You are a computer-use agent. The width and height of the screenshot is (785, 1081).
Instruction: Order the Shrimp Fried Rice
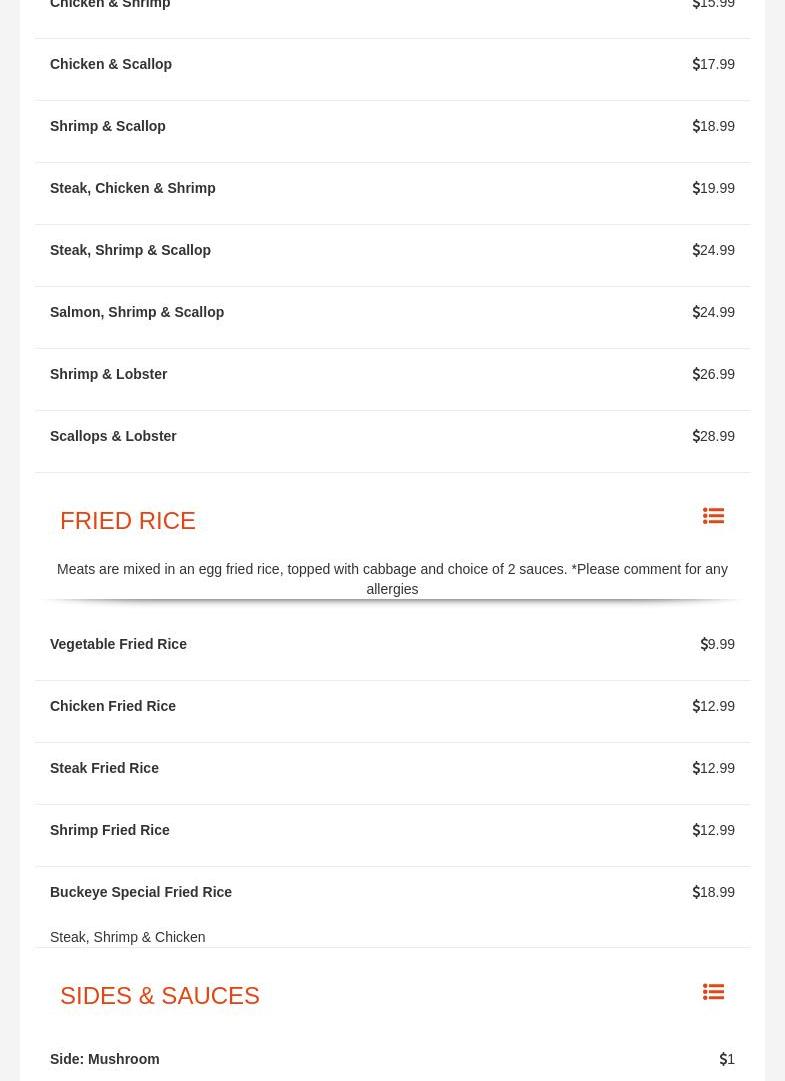point(110,830)
